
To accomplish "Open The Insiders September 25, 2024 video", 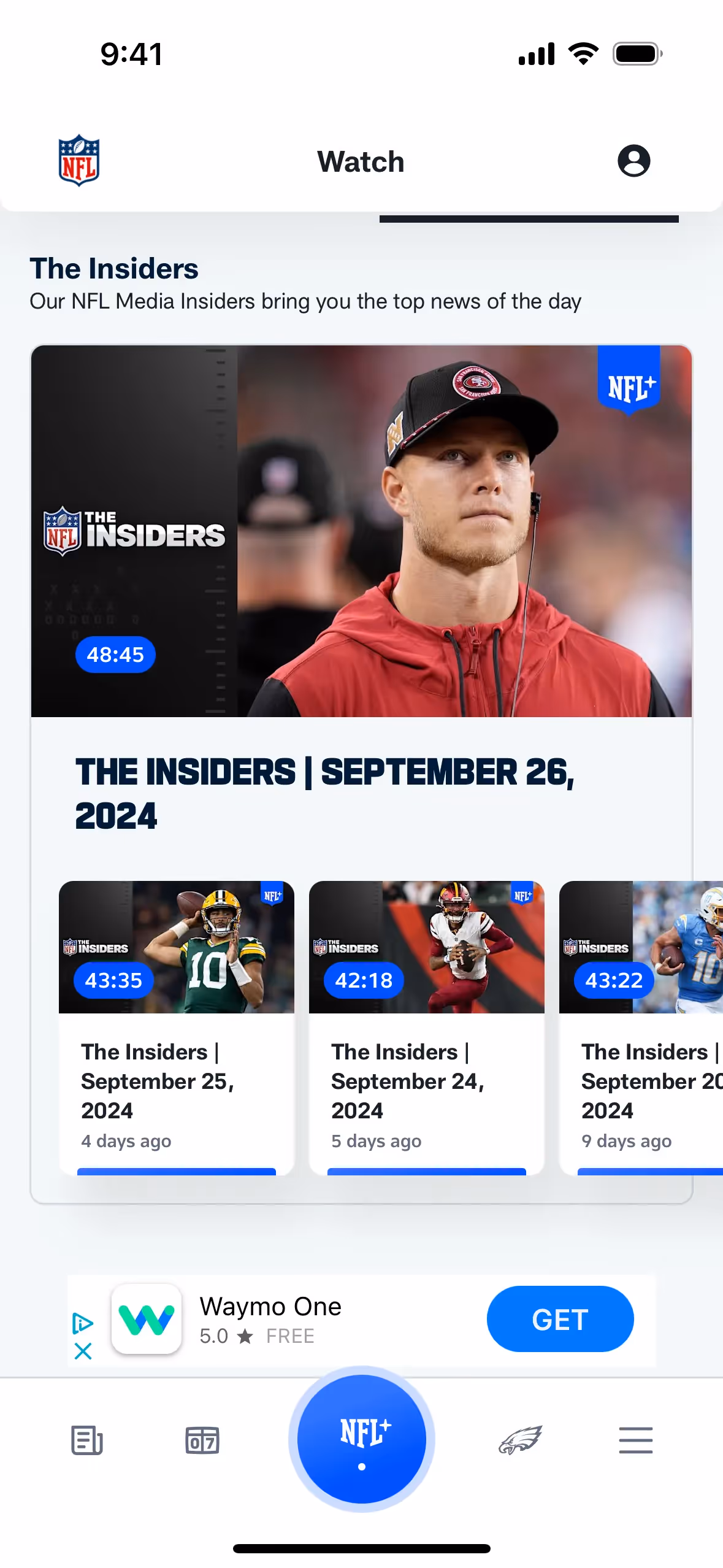I will pos(177,1028).
